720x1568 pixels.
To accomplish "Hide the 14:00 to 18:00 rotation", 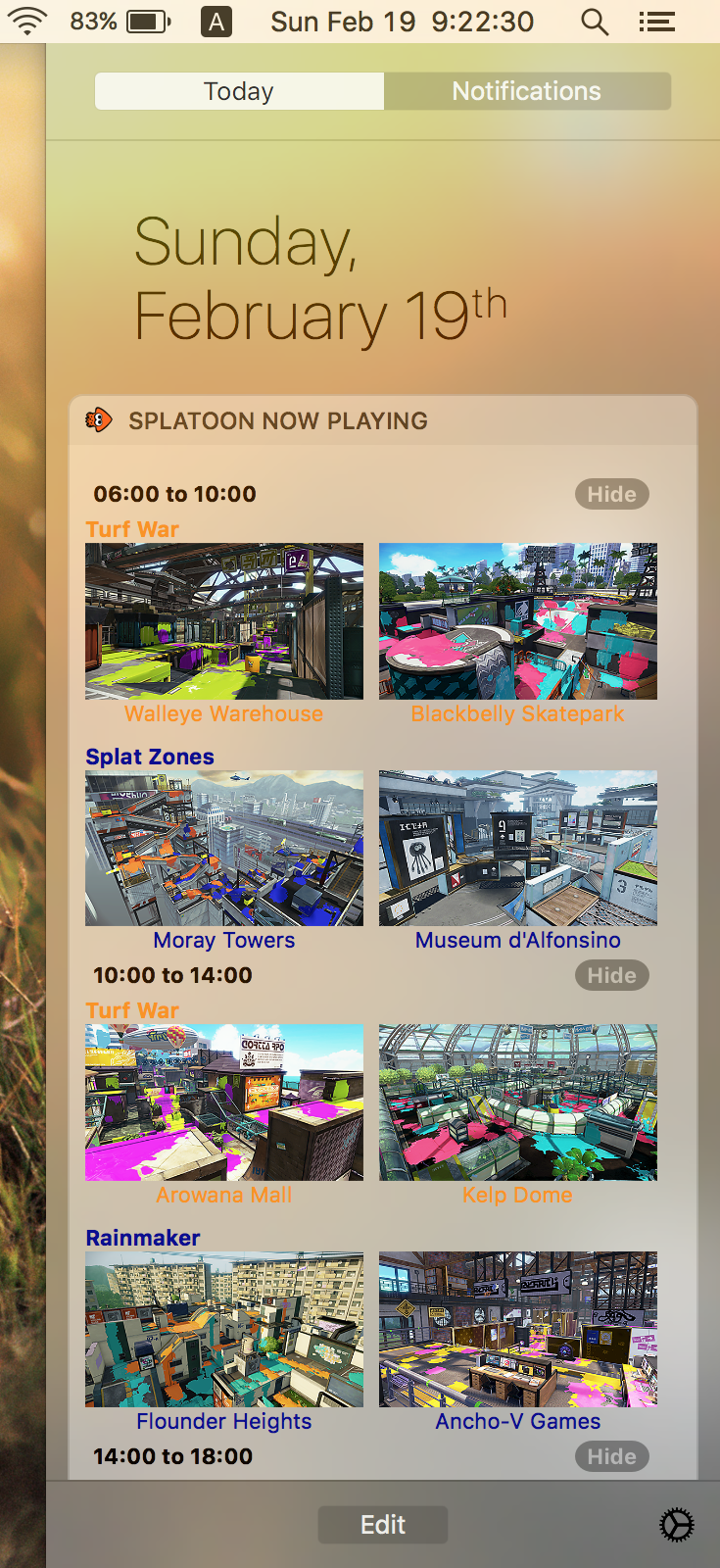I will click(x=612, y=1456).
